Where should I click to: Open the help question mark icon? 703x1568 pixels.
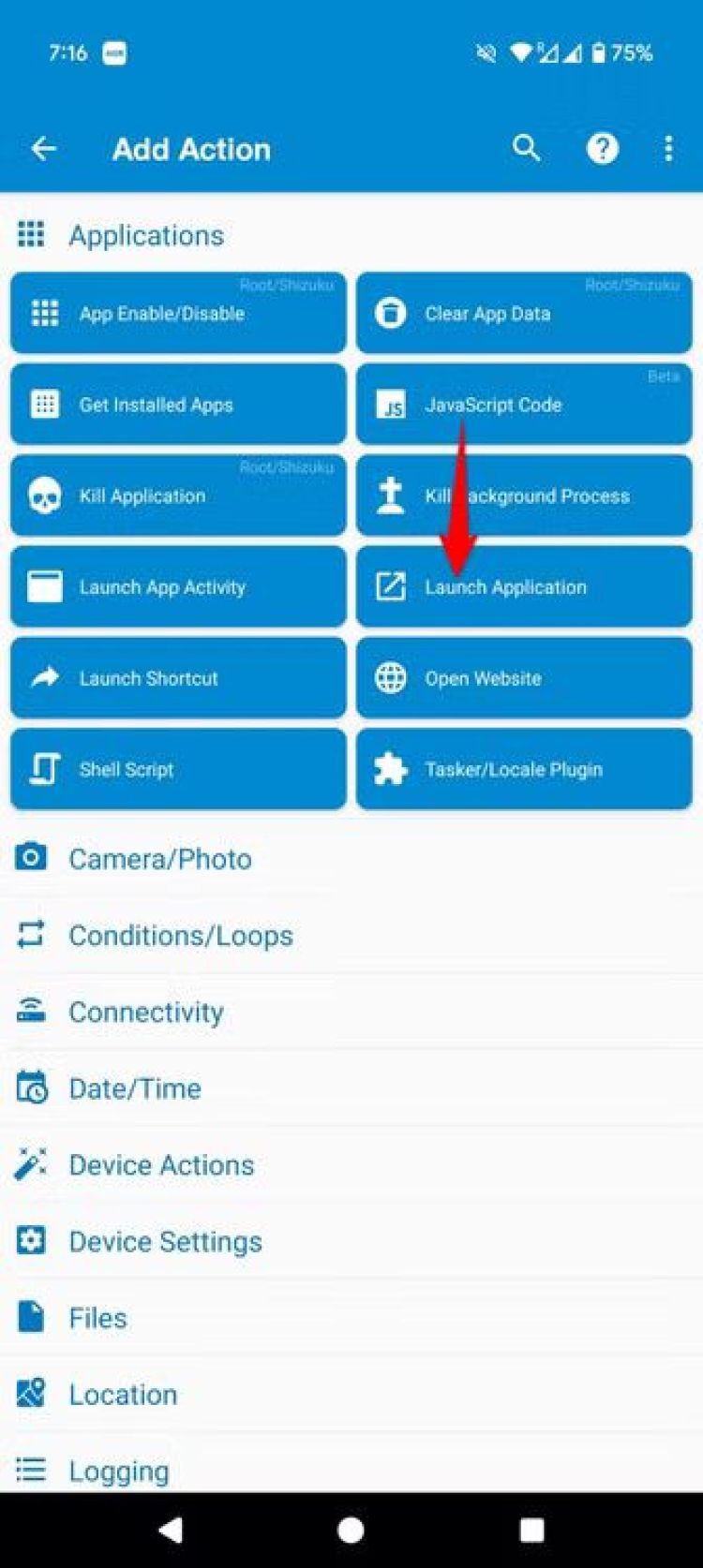click(602, 148)
